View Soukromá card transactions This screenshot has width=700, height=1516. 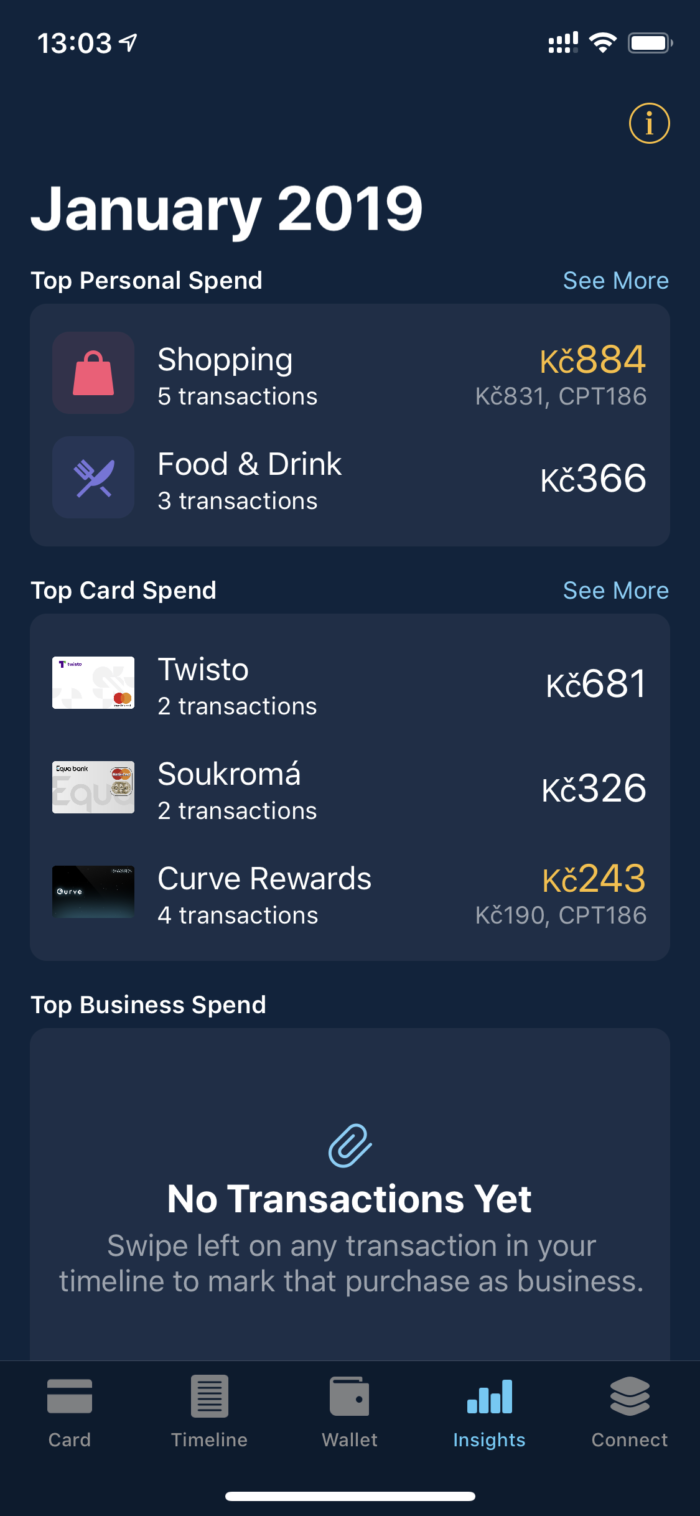349,788
